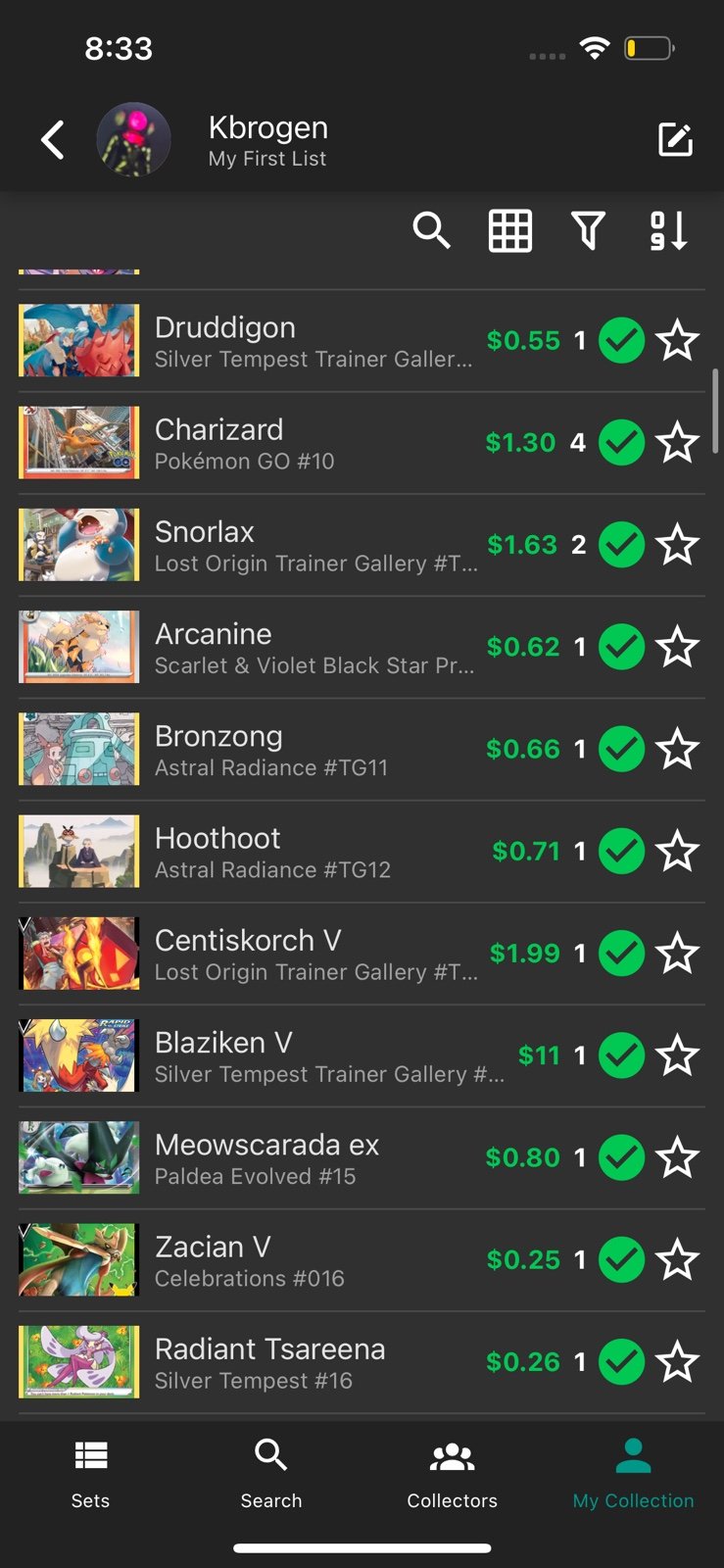724x1568 pixels.
Task: Star the Blaziken V card
Action: click(x=677, y=1055)
